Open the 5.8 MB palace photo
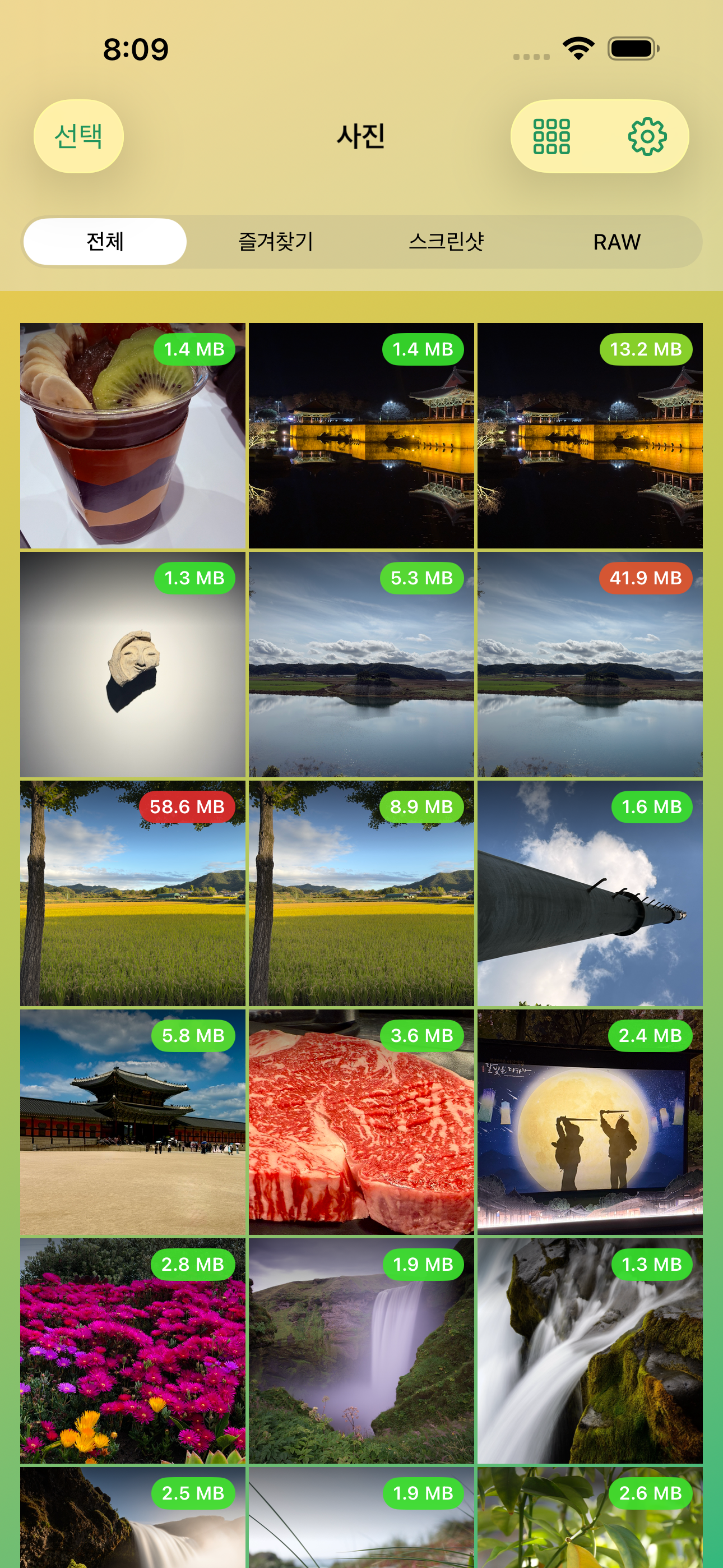 coord(133,1122)
